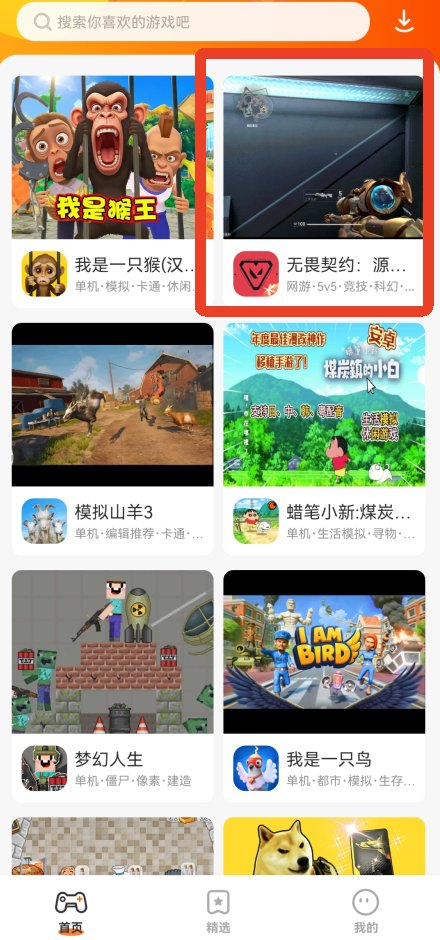Open the 梦幻人生 game card
The image size is (440, 940).
(x=112, y=686)
